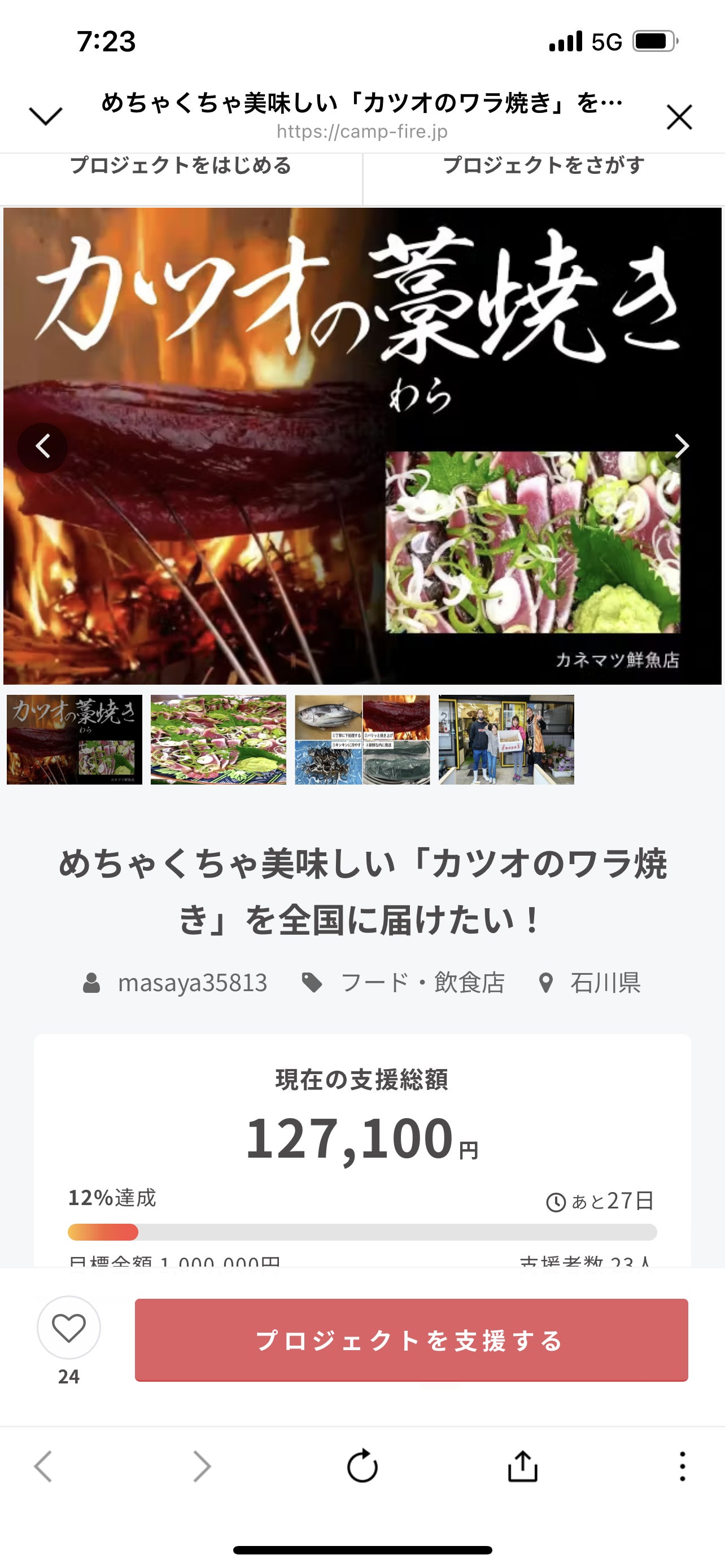The width and height of the screenshot is (725, 1568).
Task: Share this project page
Action: (x=522, y=1466)
